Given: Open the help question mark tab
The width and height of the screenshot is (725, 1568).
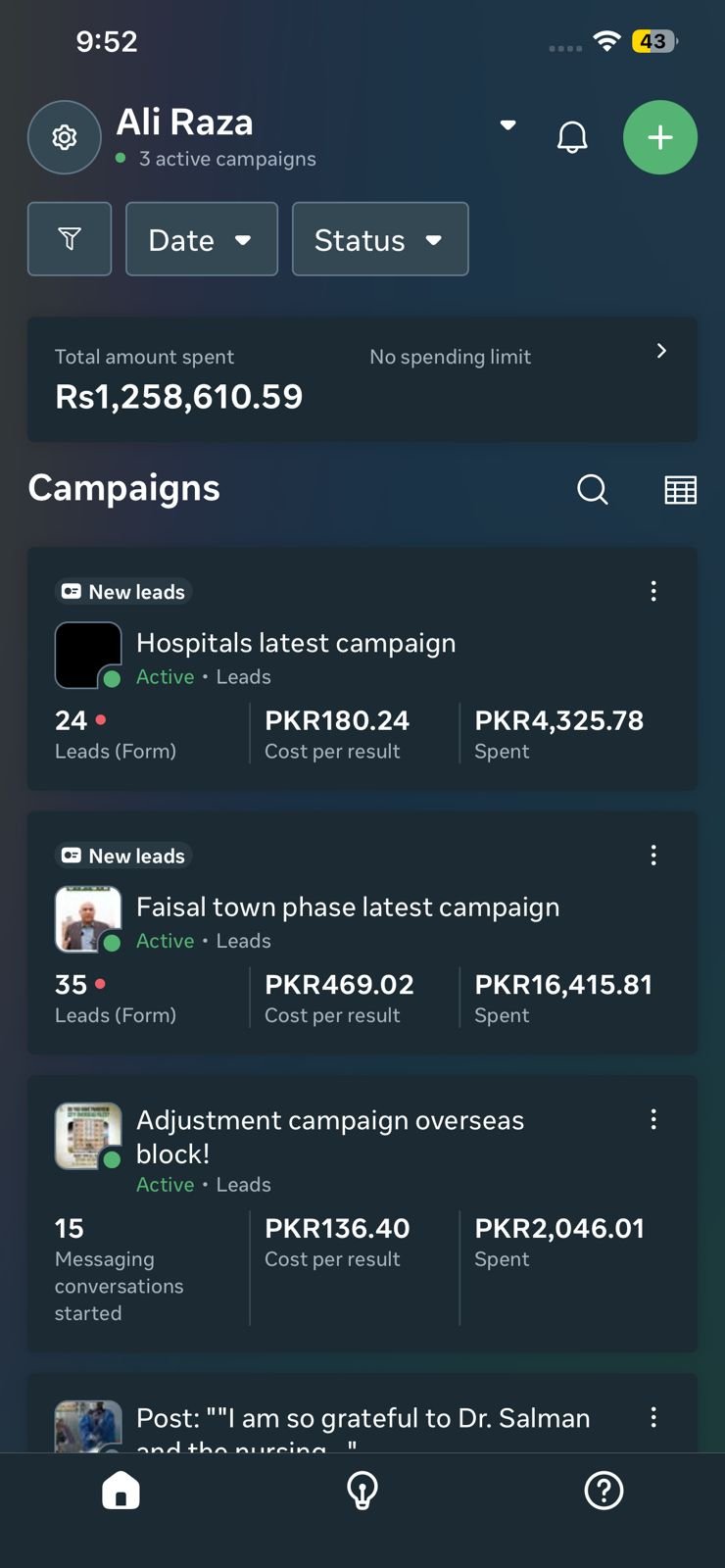Looking at the screenshot, I should click(x=604, y=1492).
